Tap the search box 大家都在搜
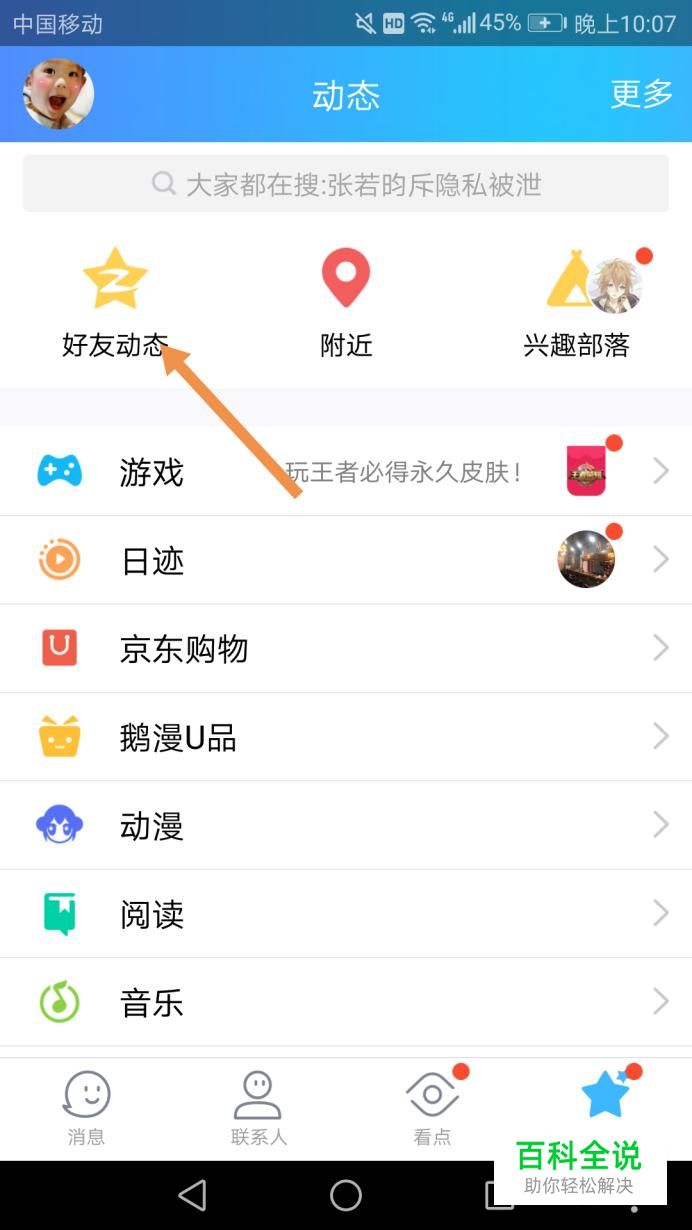This screenshot has width=692, height=1230. point(346,183)
